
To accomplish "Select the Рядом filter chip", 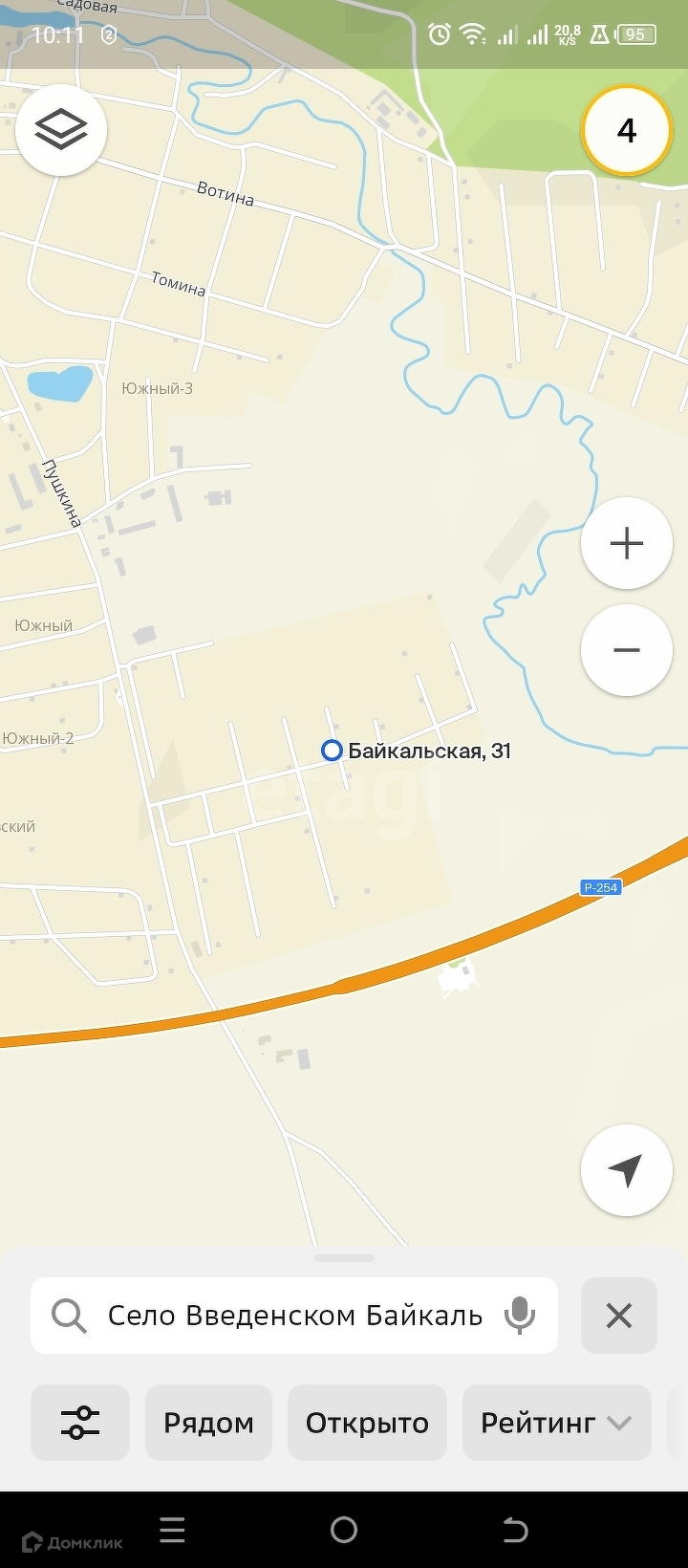I will coord(208,1423).
